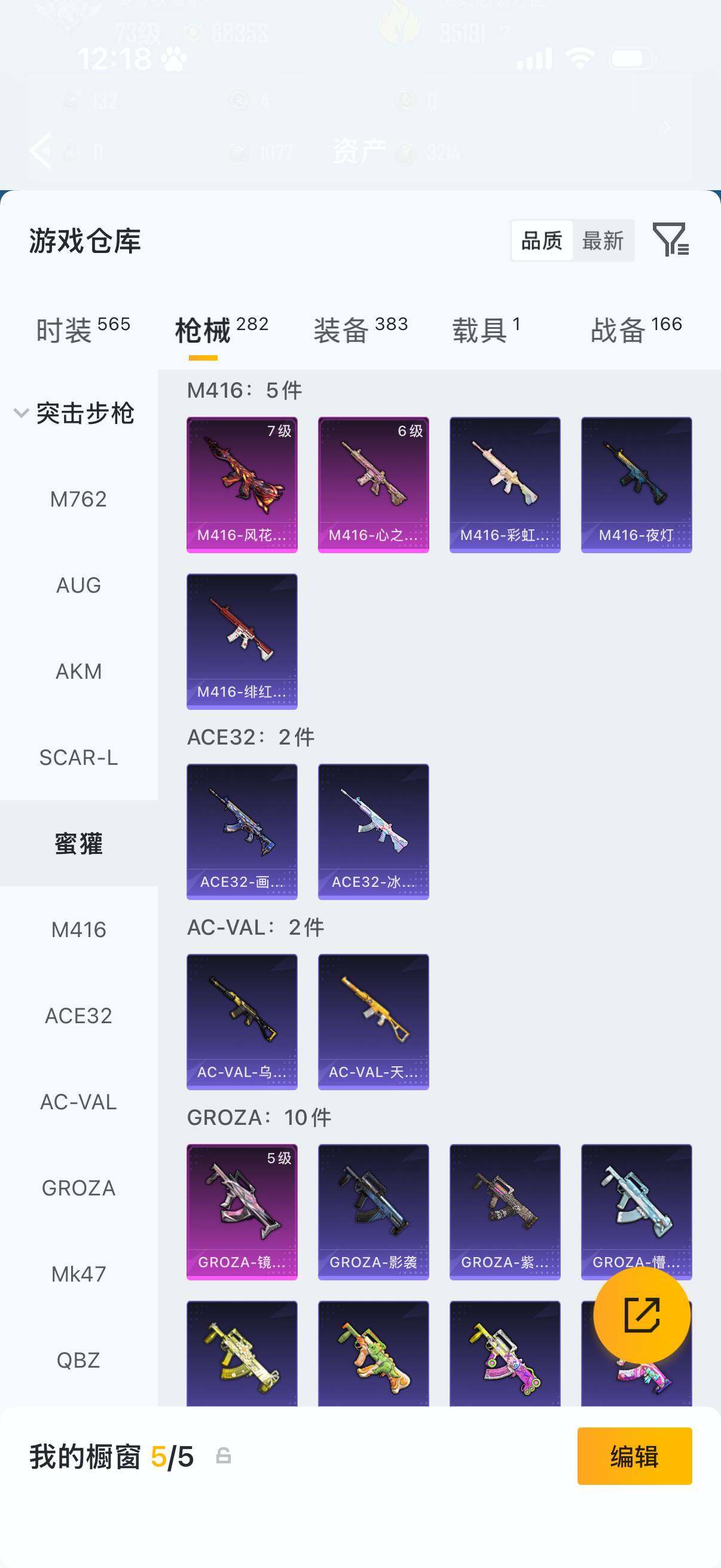Go back using the top-left arrow

41,150
